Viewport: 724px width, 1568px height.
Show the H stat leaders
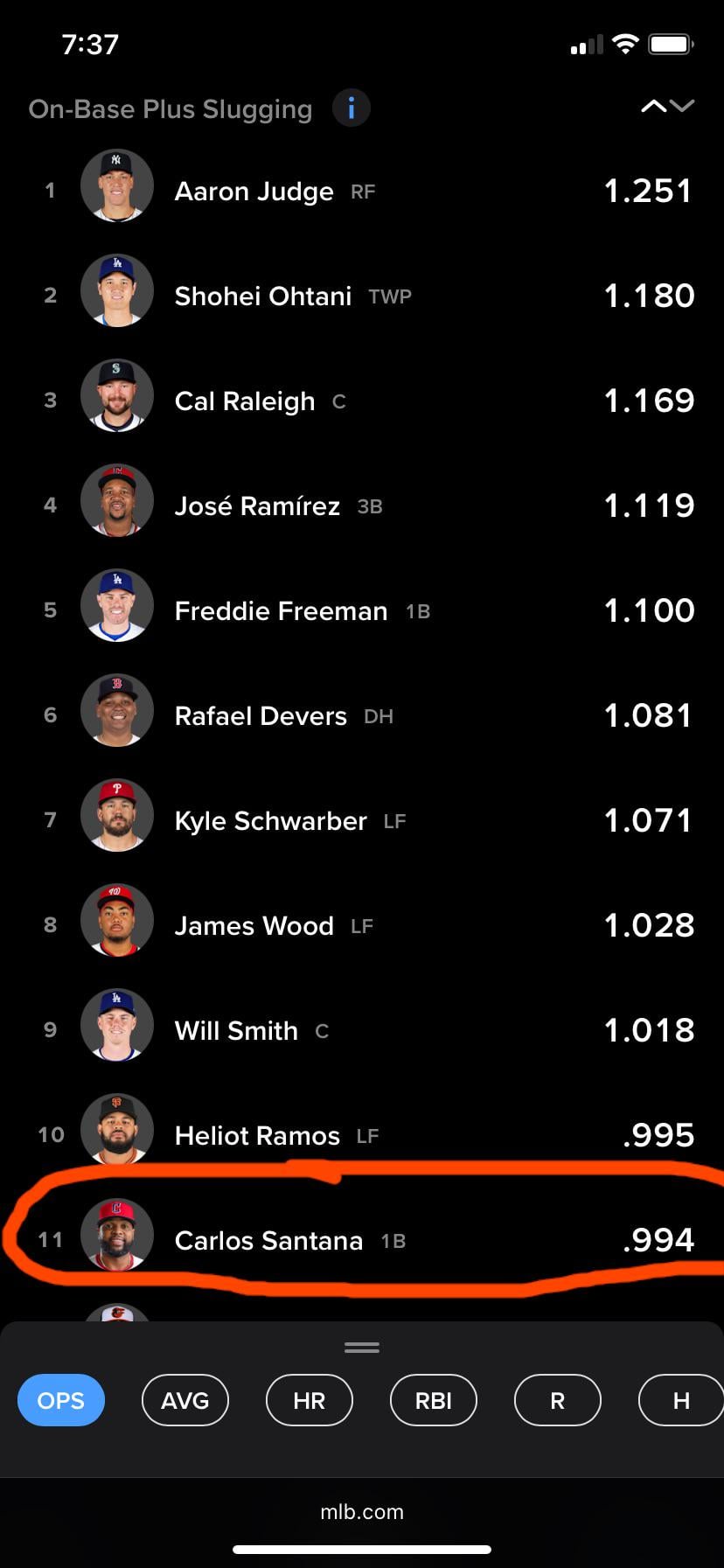pyautogui.click(x=681, y=1400)
